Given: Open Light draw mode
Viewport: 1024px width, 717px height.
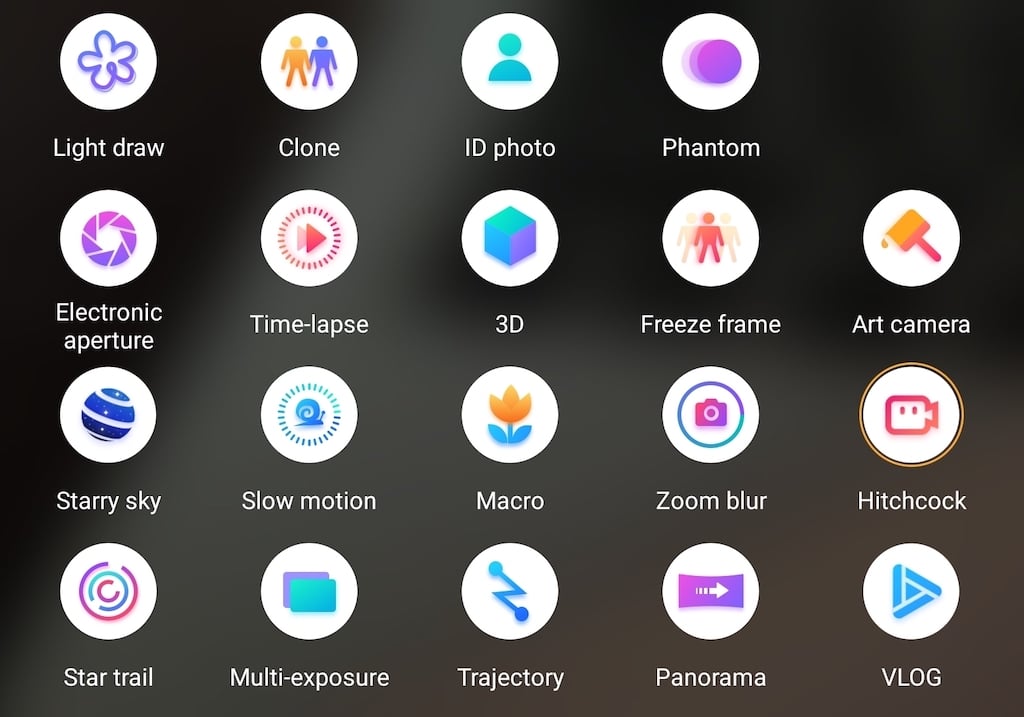Looking at the screenshot, I should pos(108,62).
